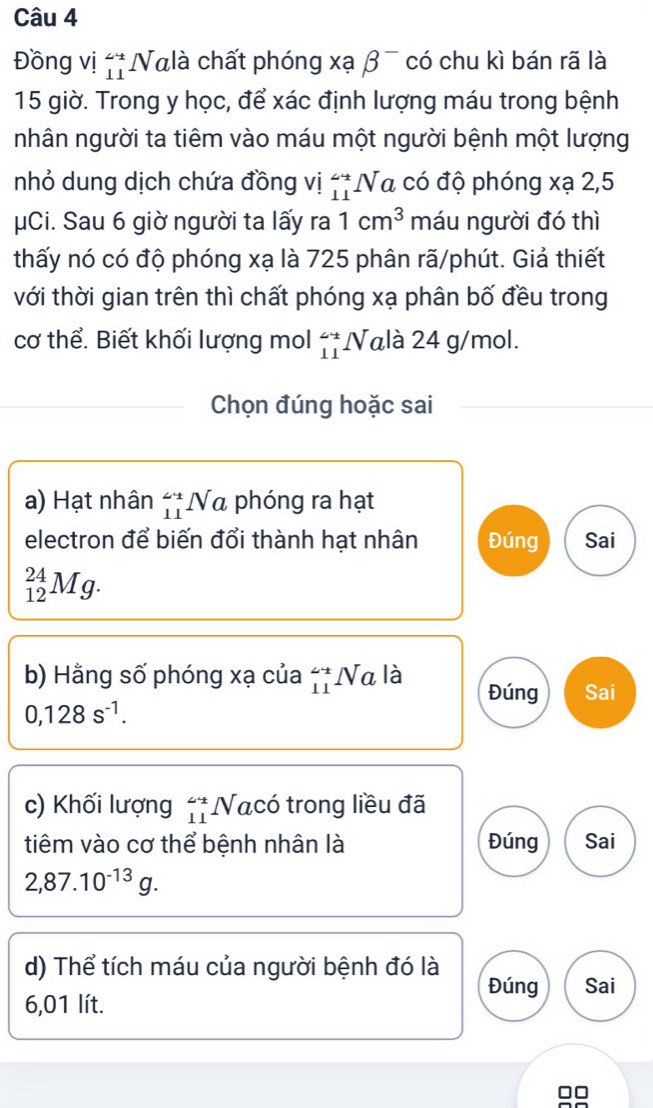Select Sai for statement a
Viewport: 653px width, 1108px height.
point(600,541)
